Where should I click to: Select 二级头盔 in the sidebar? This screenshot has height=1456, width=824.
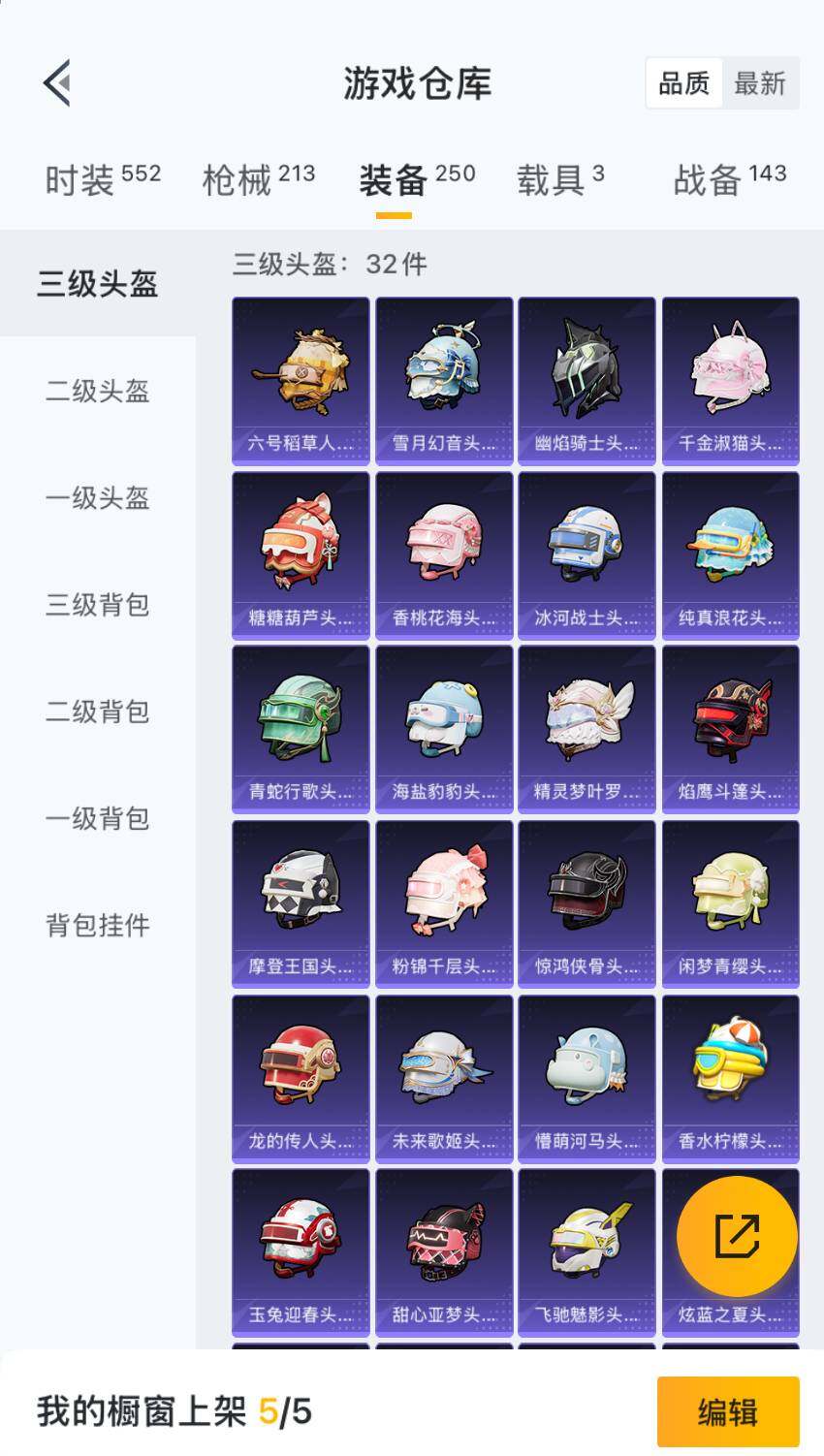96,393
